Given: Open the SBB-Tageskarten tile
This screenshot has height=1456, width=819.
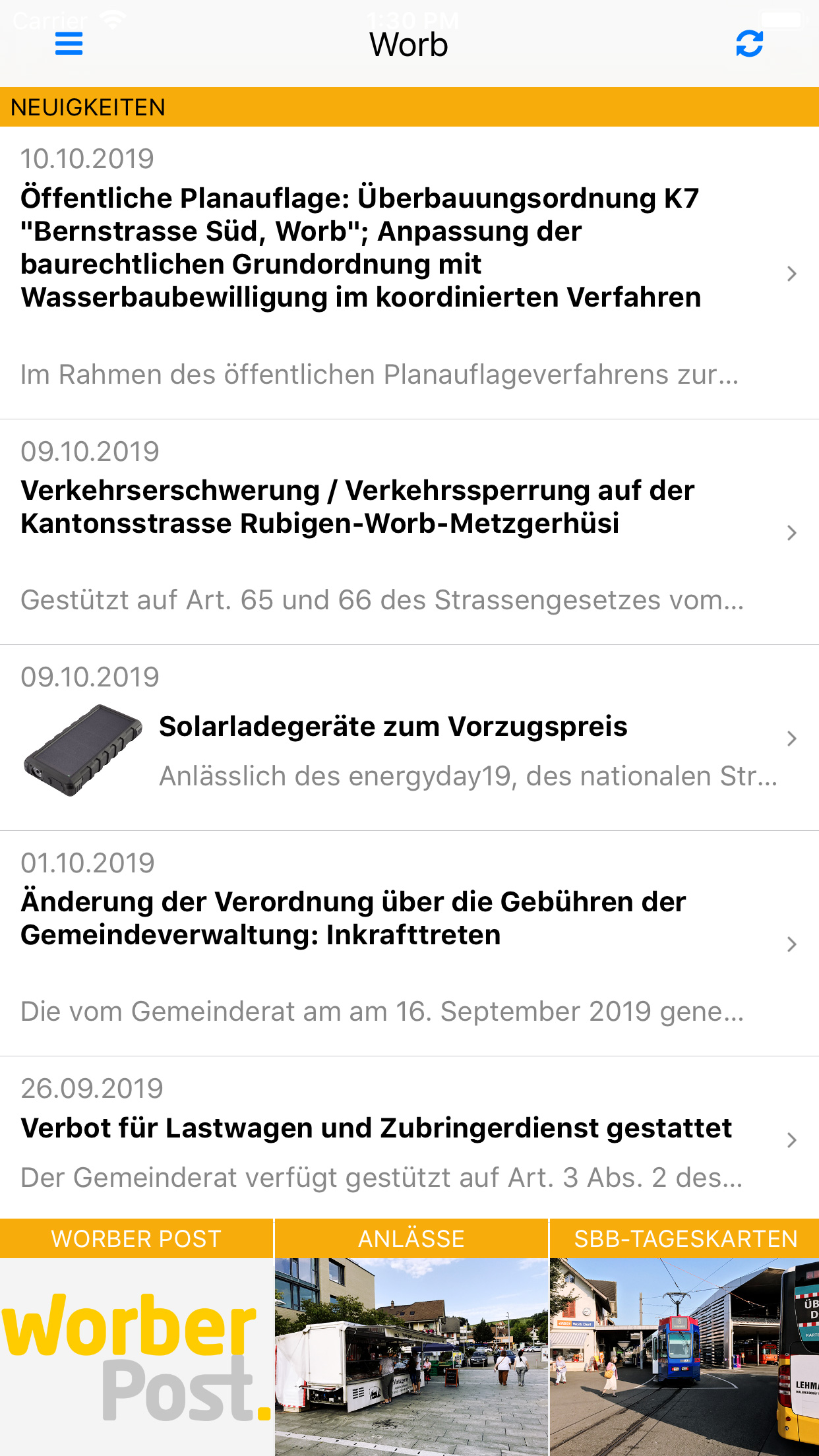Looking at the screenshot, I should point(684,1337).
